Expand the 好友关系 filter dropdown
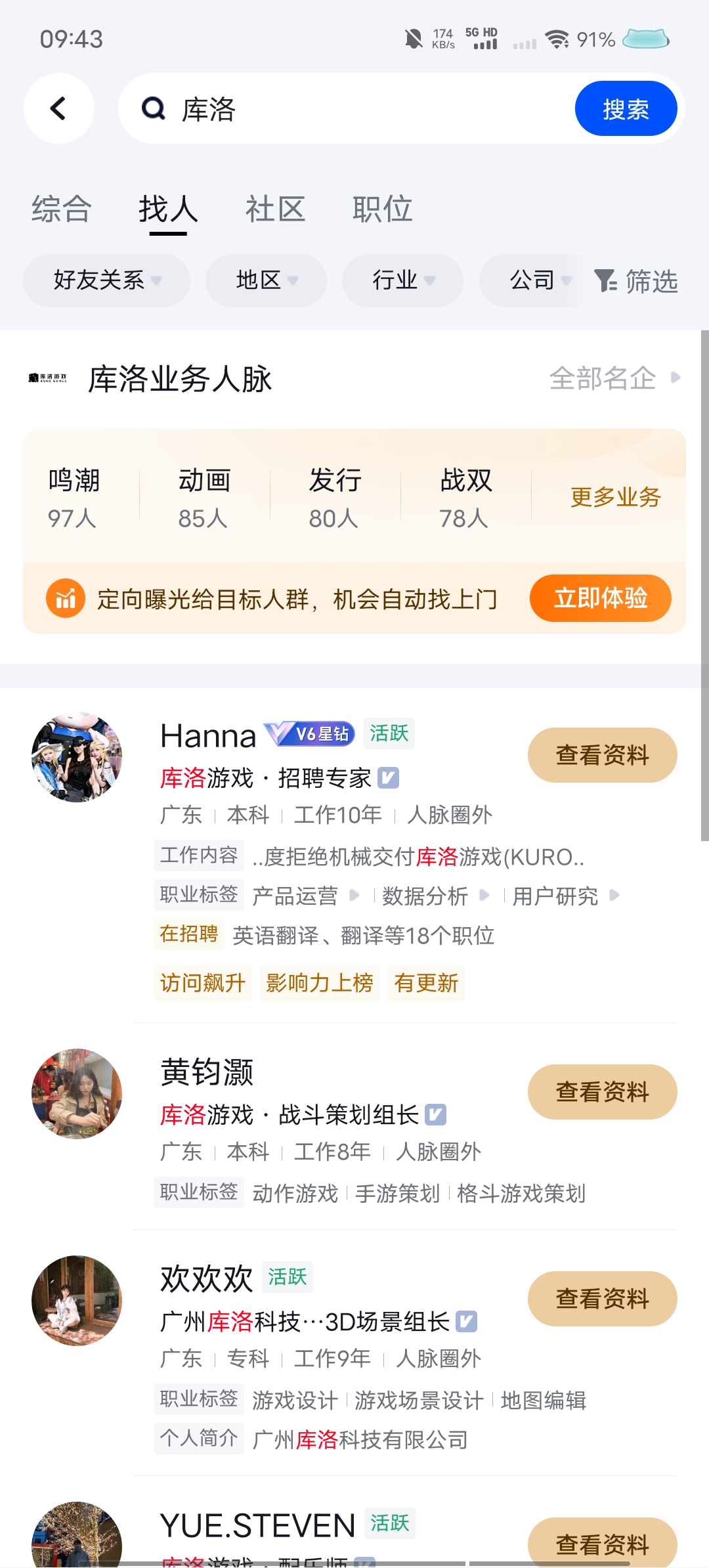 click(106, 280)
